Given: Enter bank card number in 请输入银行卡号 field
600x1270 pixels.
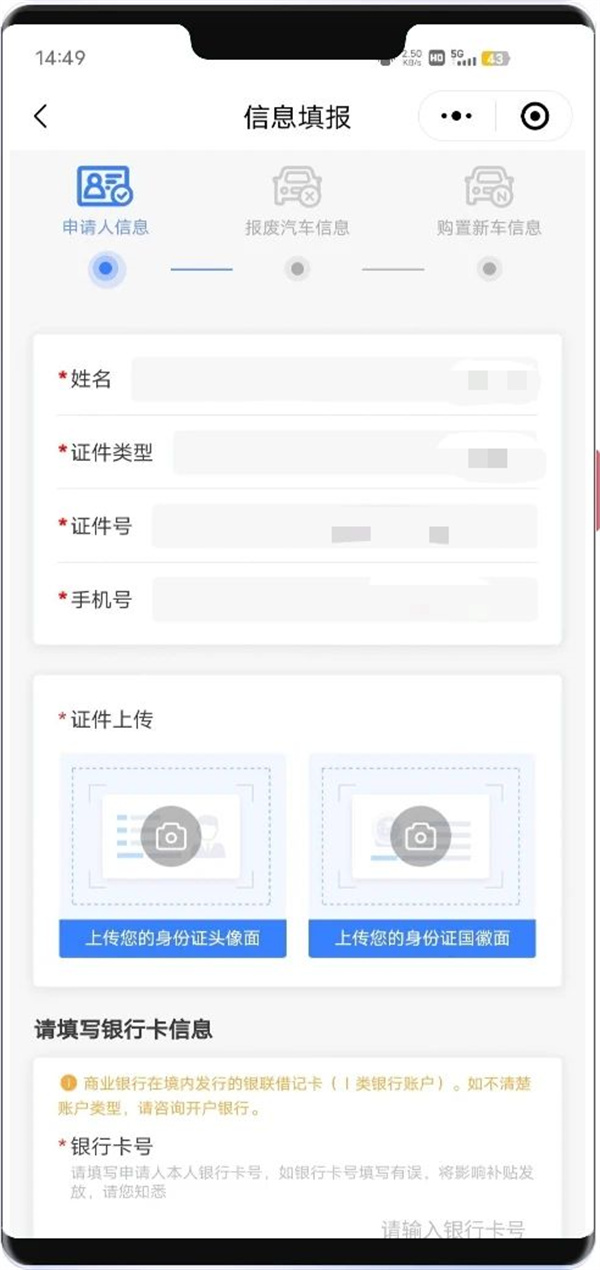Looking at the screenshot, I should click(x=452, y=1229).
